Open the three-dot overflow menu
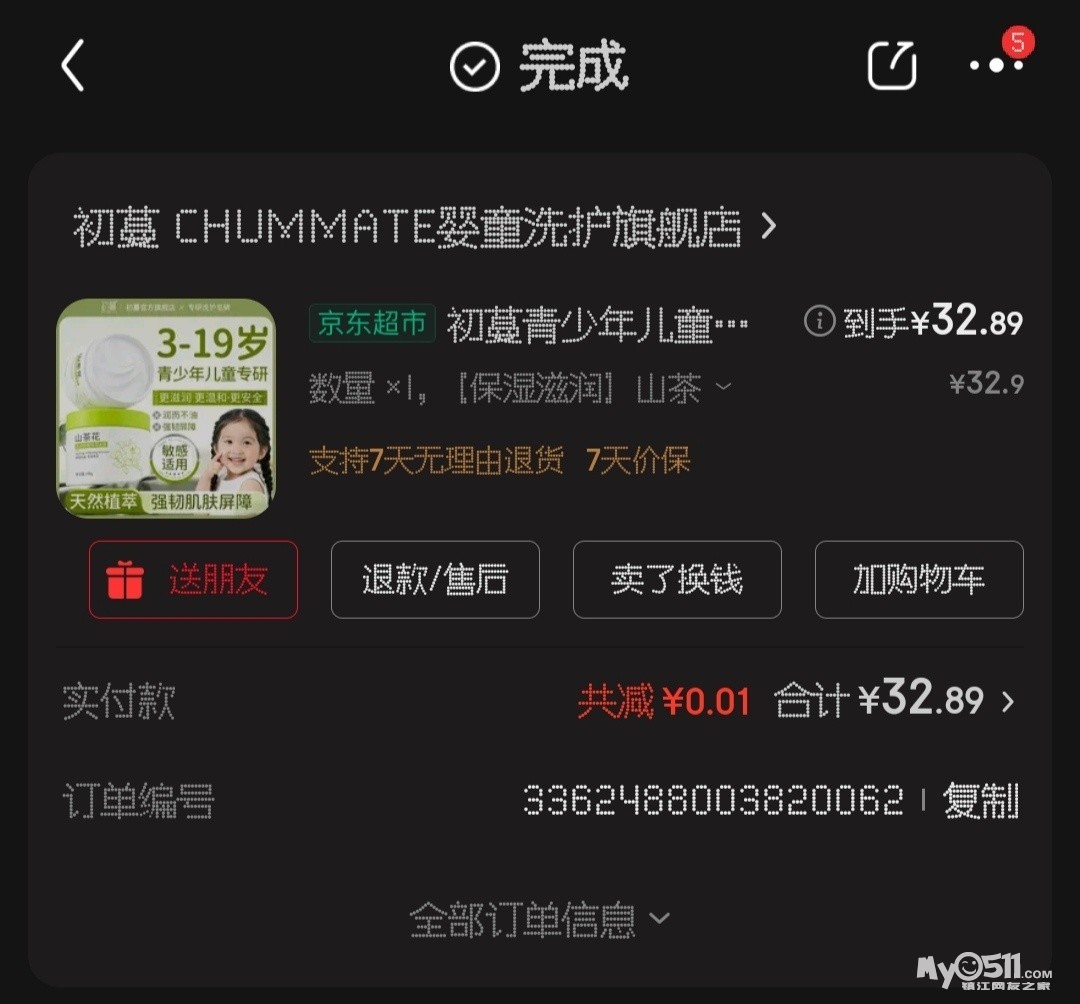 pyautogui.click(x=996, y=65)
